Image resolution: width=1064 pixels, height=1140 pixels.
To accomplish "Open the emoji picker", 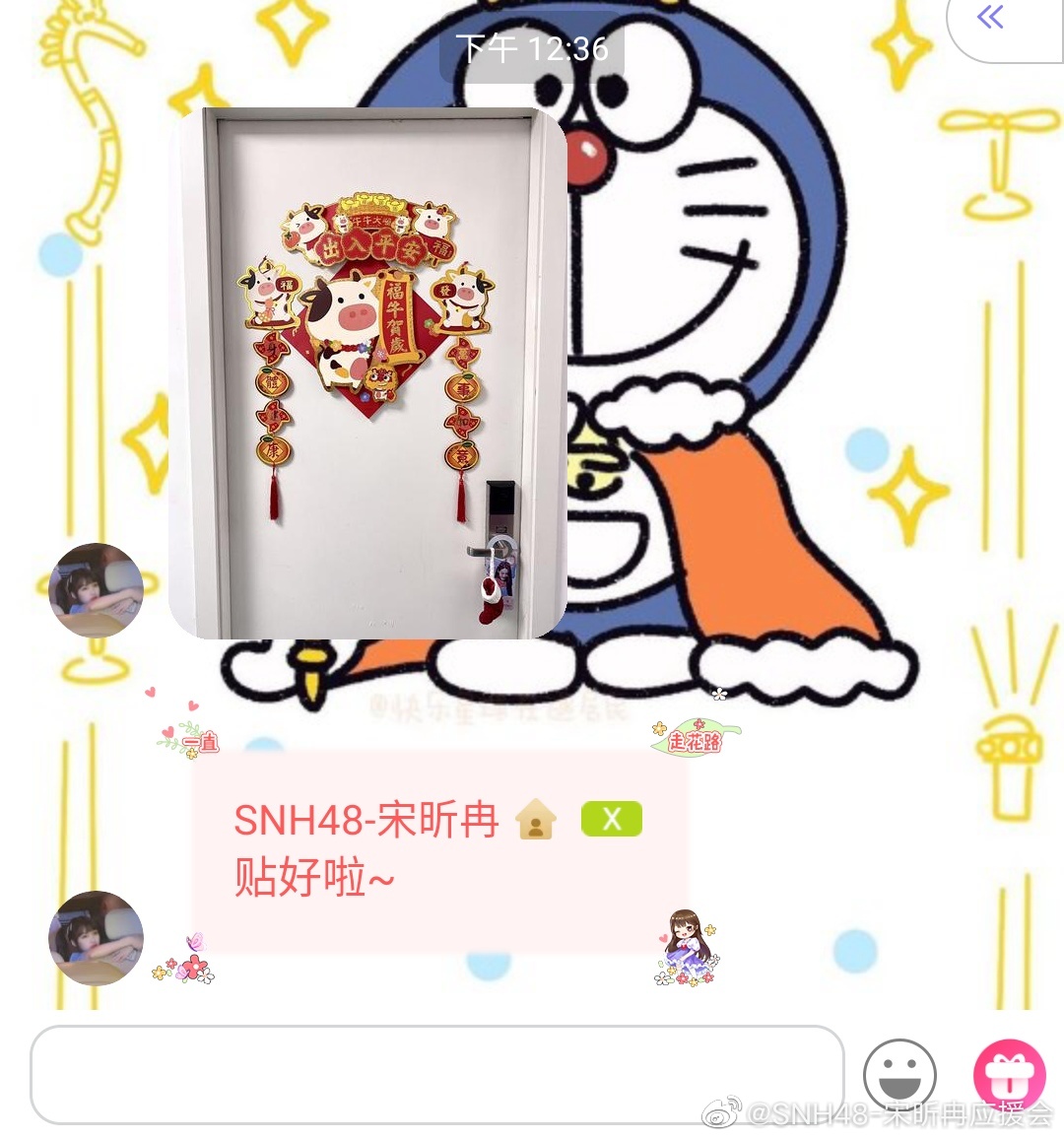I will pos(899,1075).
